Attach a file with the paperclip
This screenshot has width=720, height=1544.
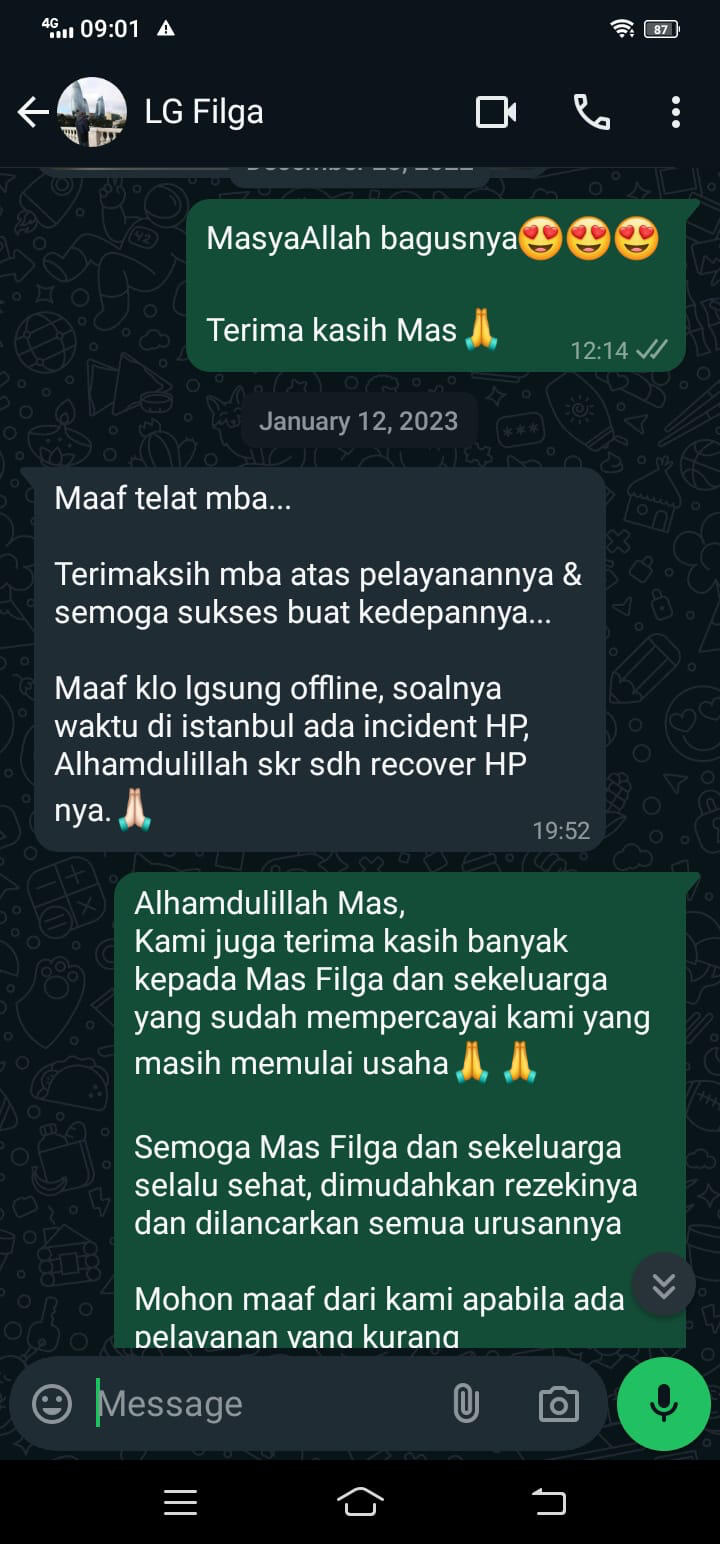(x=466, y=1403)
